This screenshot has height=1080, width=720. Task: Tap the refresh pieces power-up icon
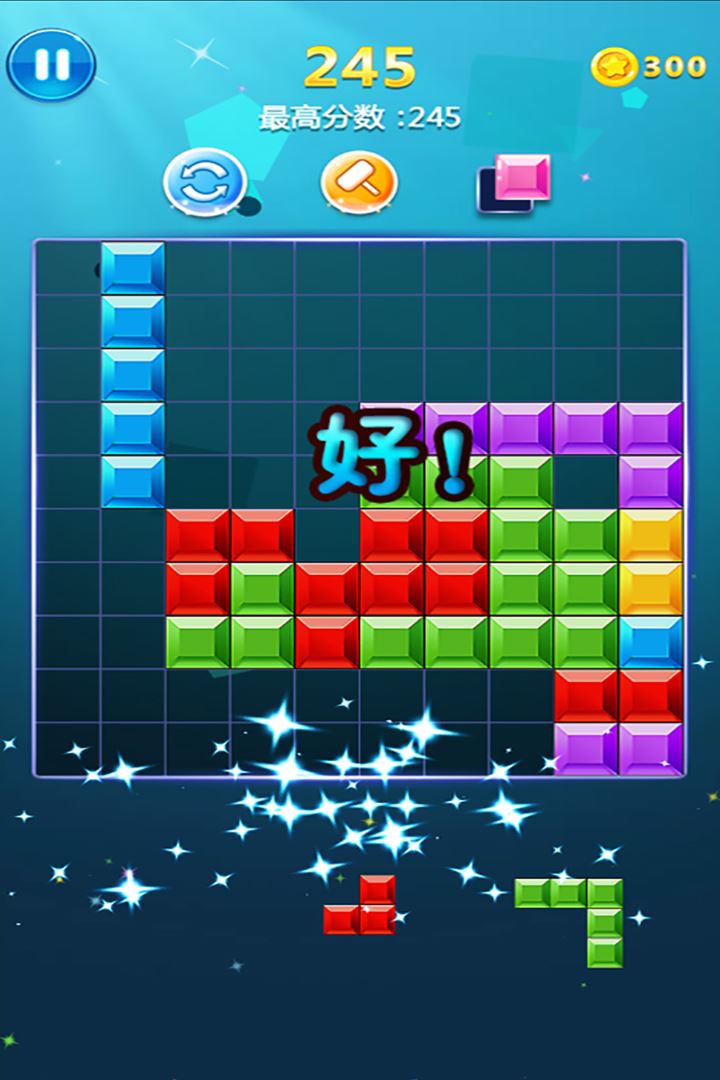(x=203, y=183)
